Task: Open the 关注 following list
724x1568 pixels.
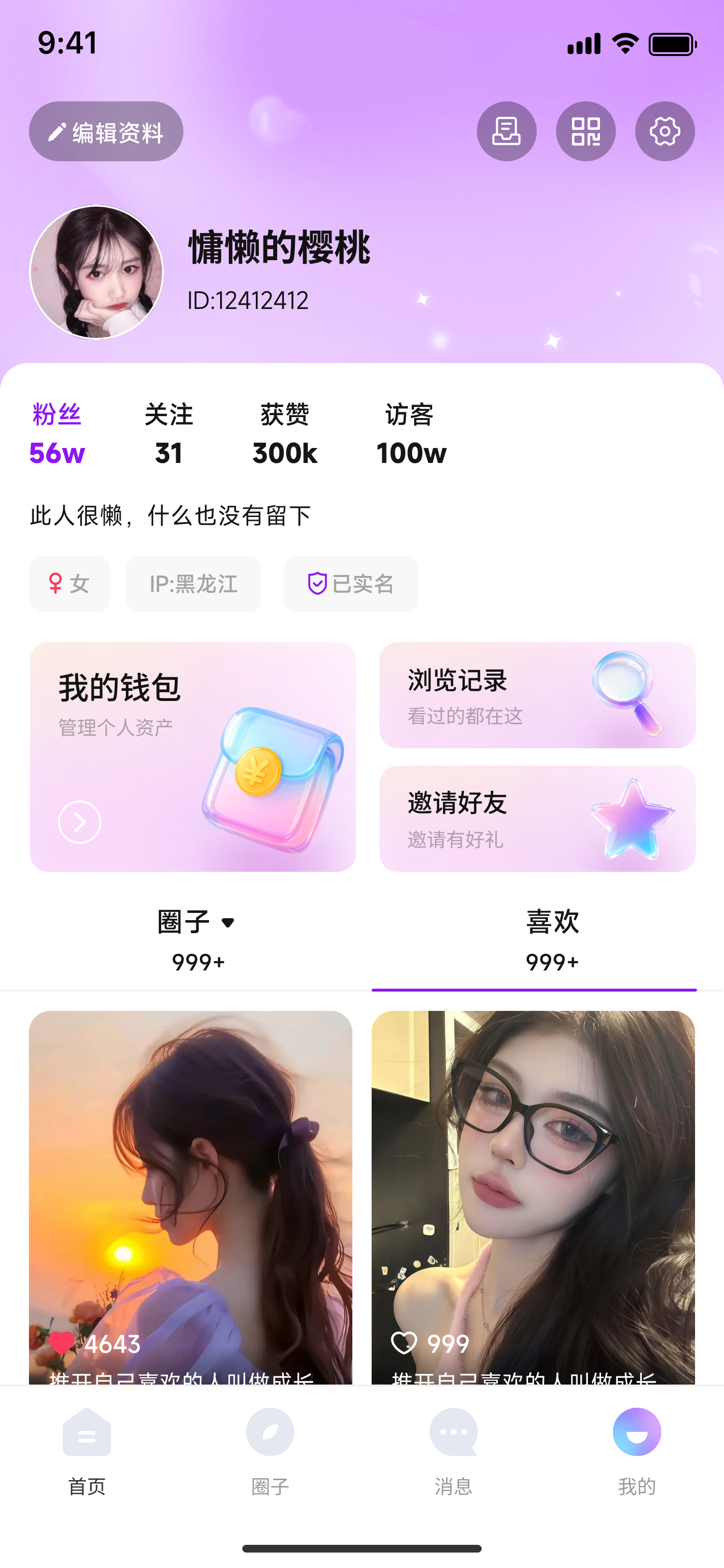Action: point(168,434)
